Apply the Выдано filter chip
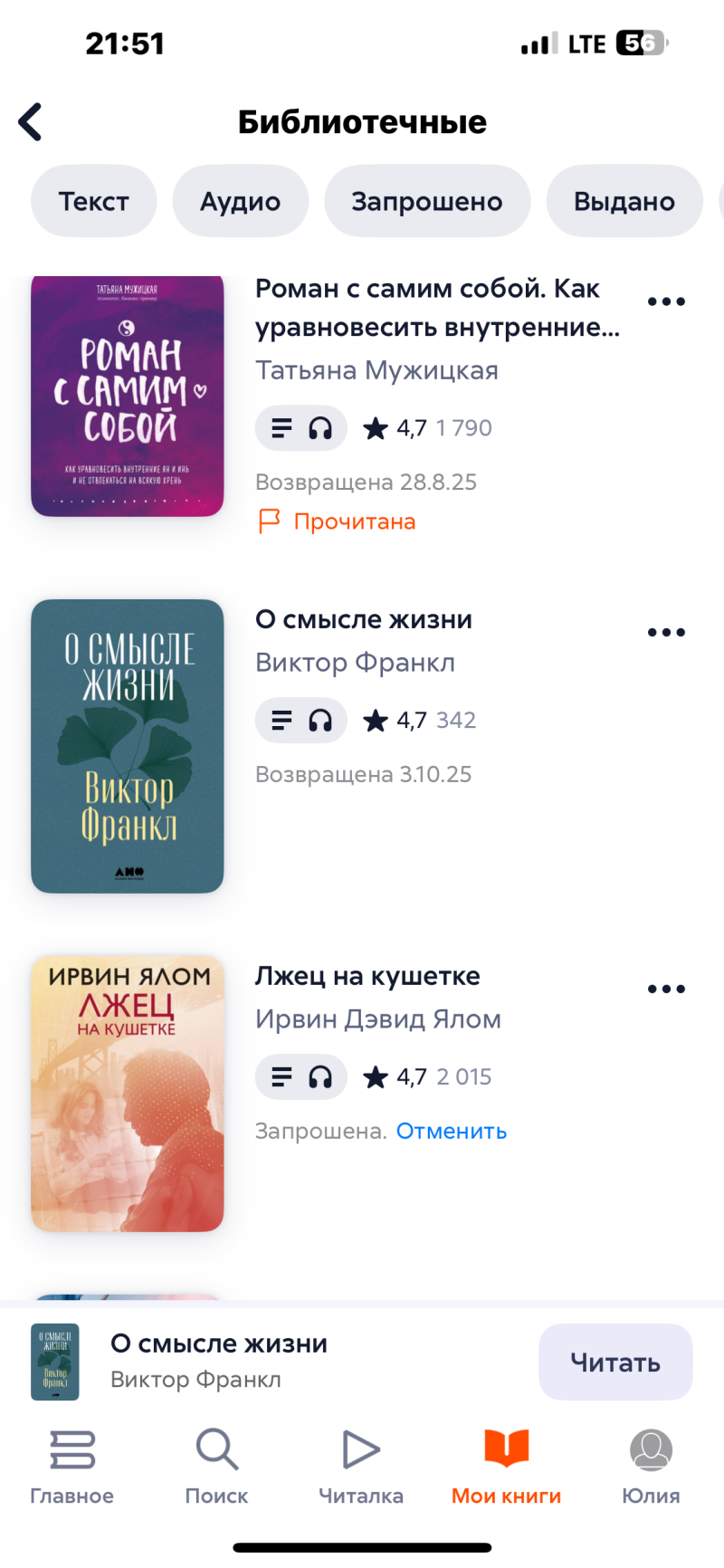 coord(624,201)
